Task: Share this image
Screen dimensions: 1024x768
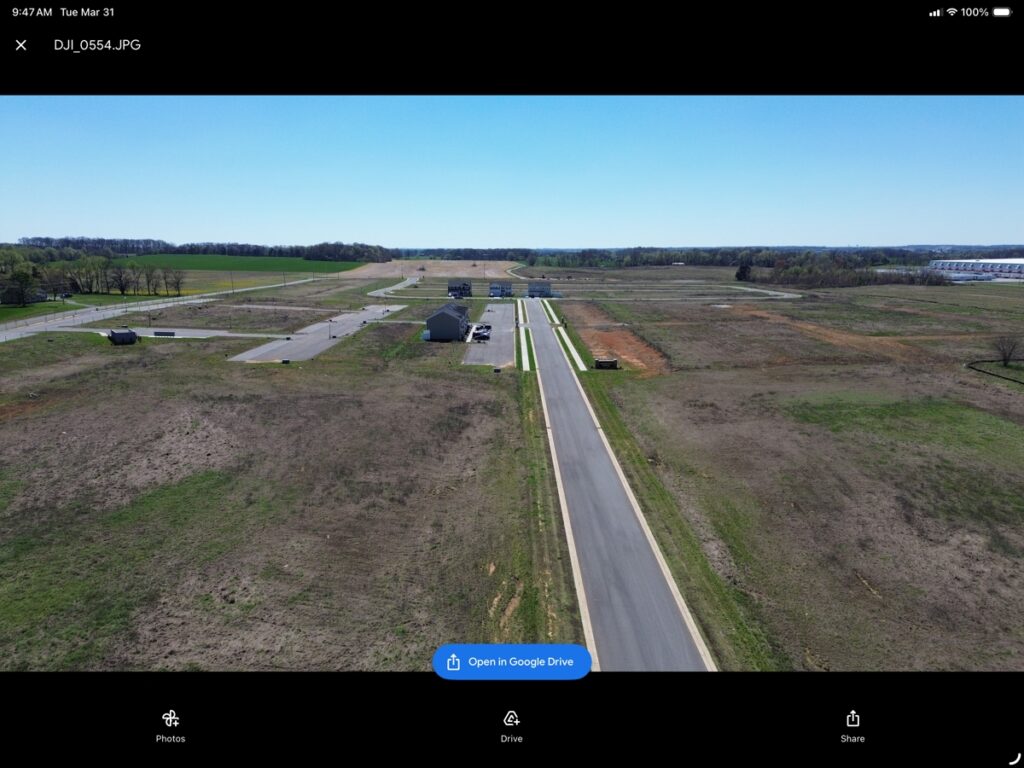Action: coord(852,725)
